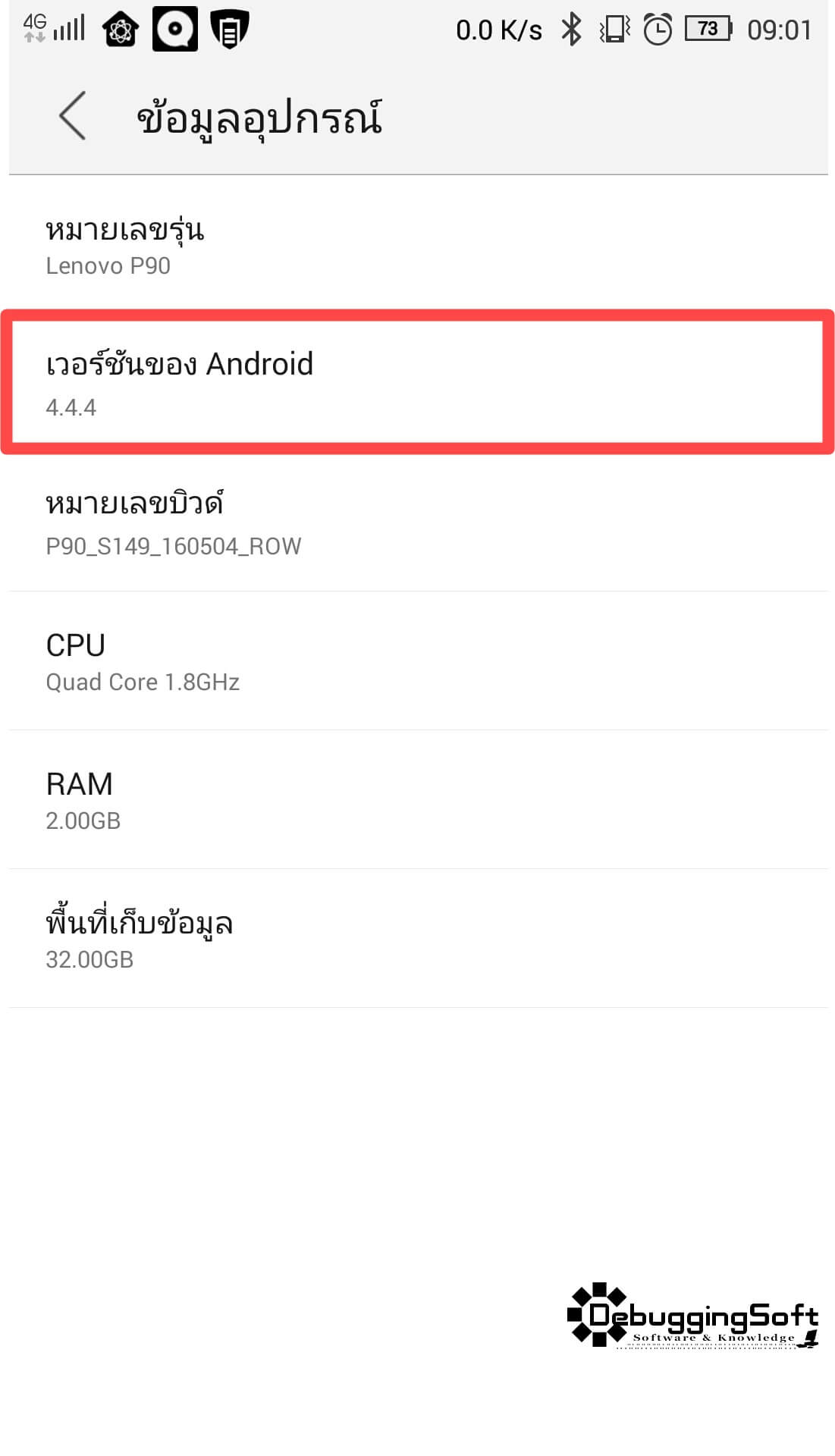Select the หมายเลขบิวด์ build number row
Viewport: 835px width, 1456px height.
point(418,522)
